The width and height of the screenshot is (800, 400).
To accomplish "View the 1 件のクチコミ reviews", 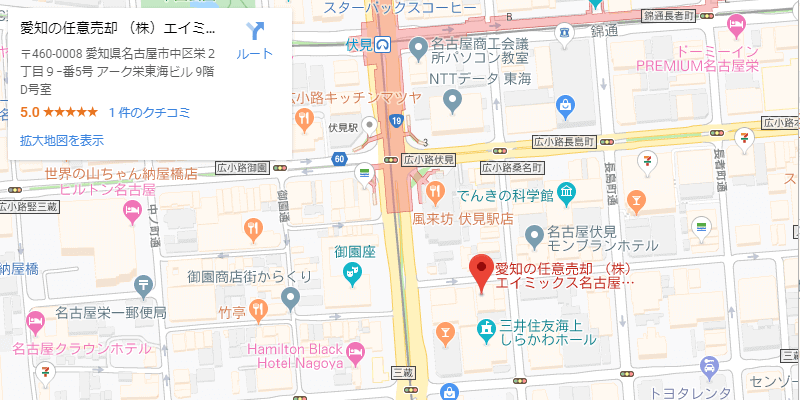I will tap(149, 112).
